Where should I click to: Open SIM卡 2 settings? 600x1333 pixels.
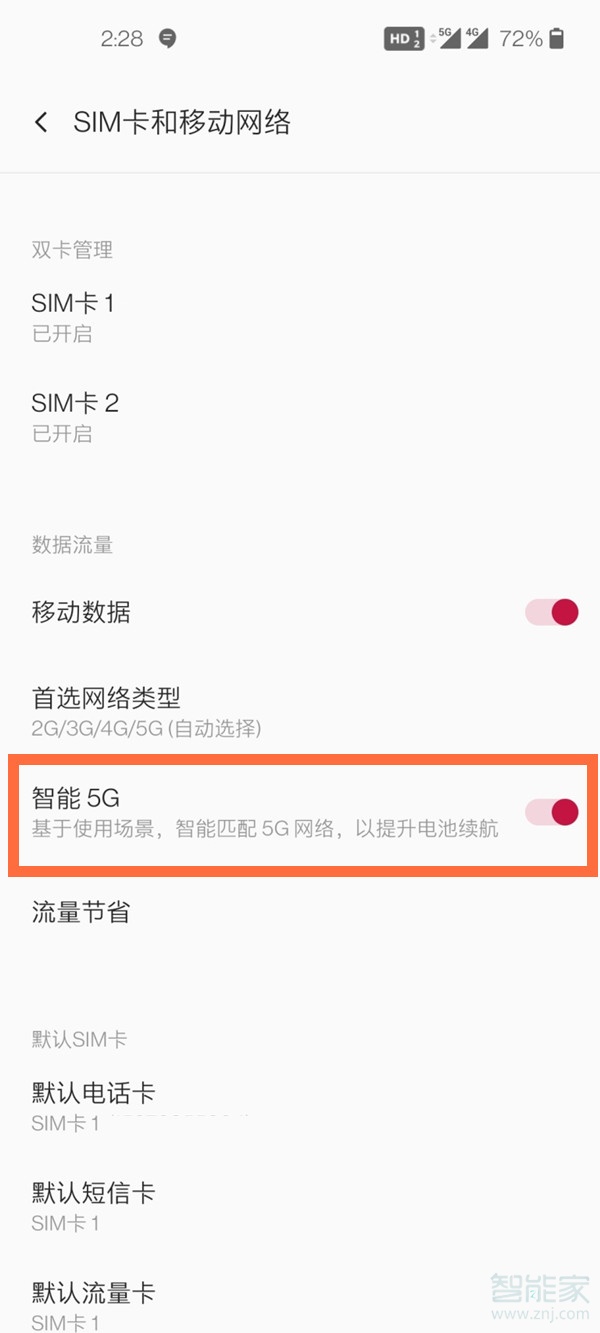(x=300, y=417)
